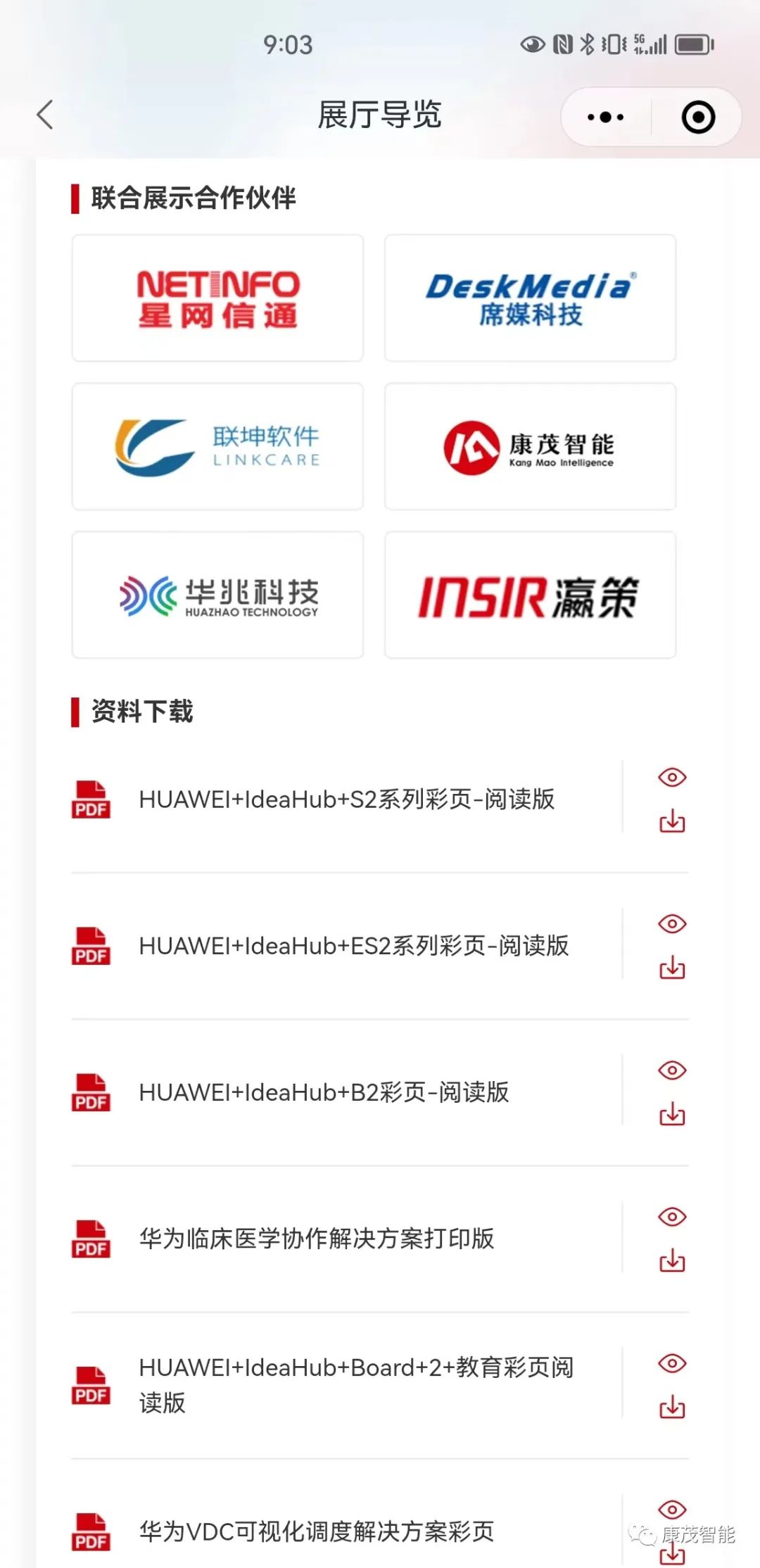760x1568 pixels.
Task: Preview 华为VDC可视化调度解决方案彩页
Action: pos(672,1509)
